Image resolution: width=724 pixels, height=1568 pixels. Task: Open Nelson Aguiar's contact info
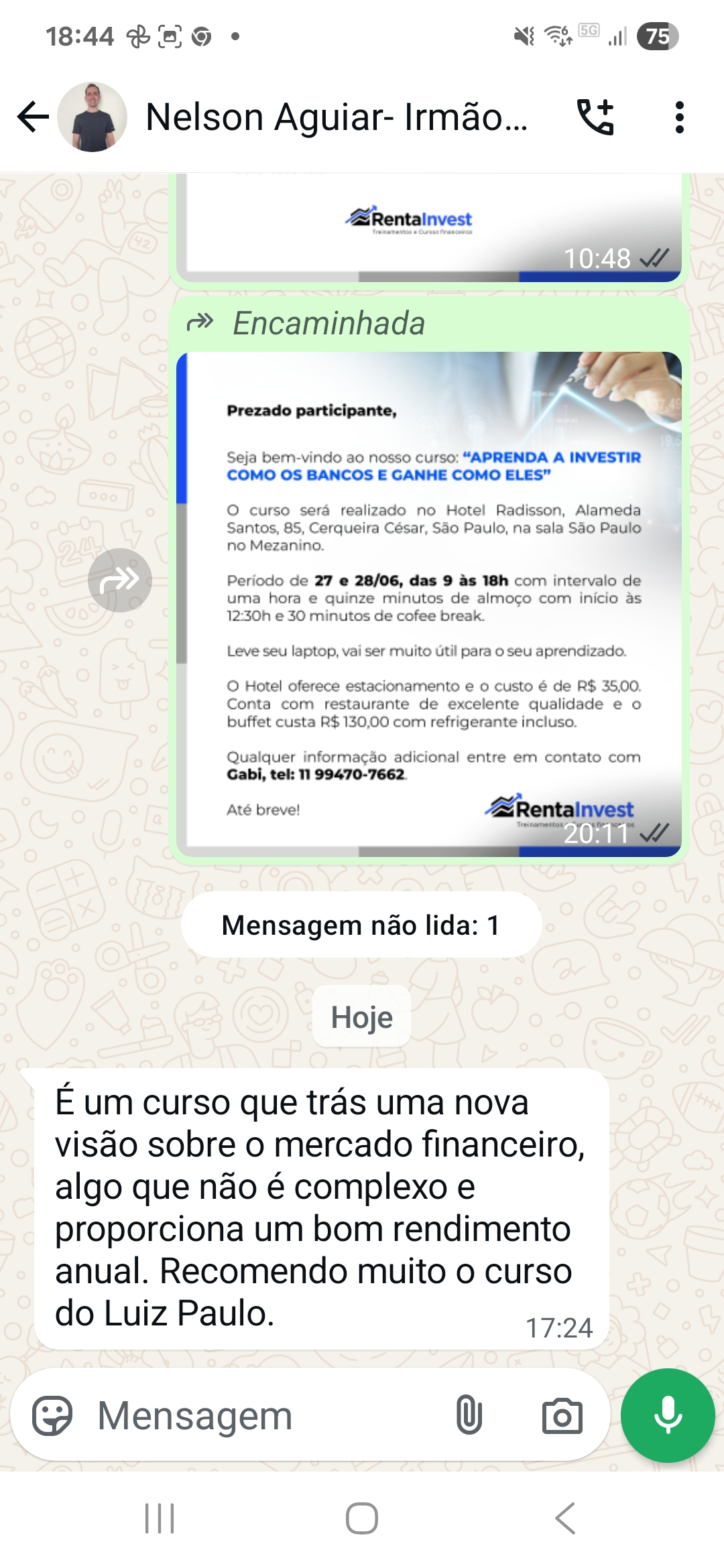[x=335, y=117]
